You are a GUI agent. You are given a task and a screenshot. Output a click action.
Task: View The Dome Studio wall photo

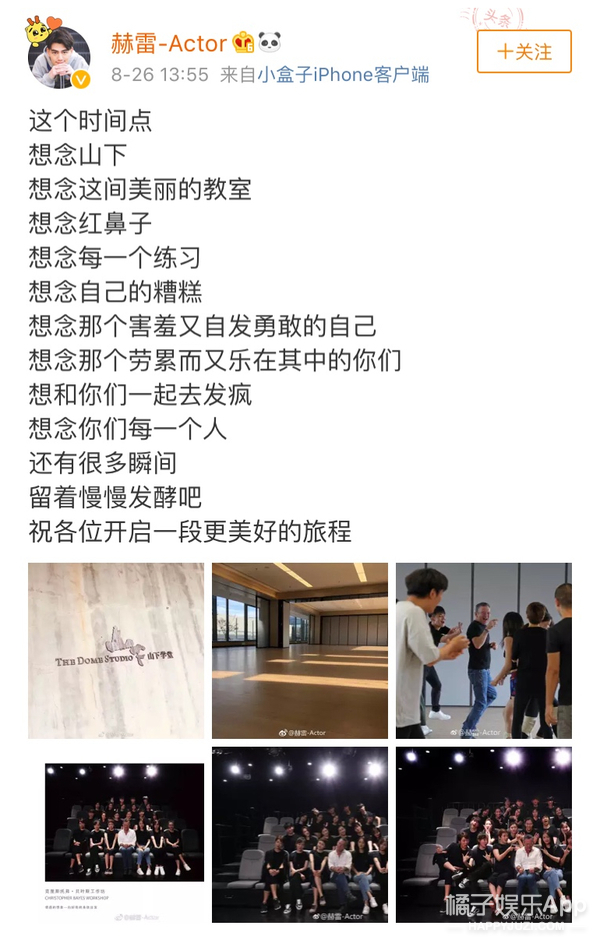(116, 650)
